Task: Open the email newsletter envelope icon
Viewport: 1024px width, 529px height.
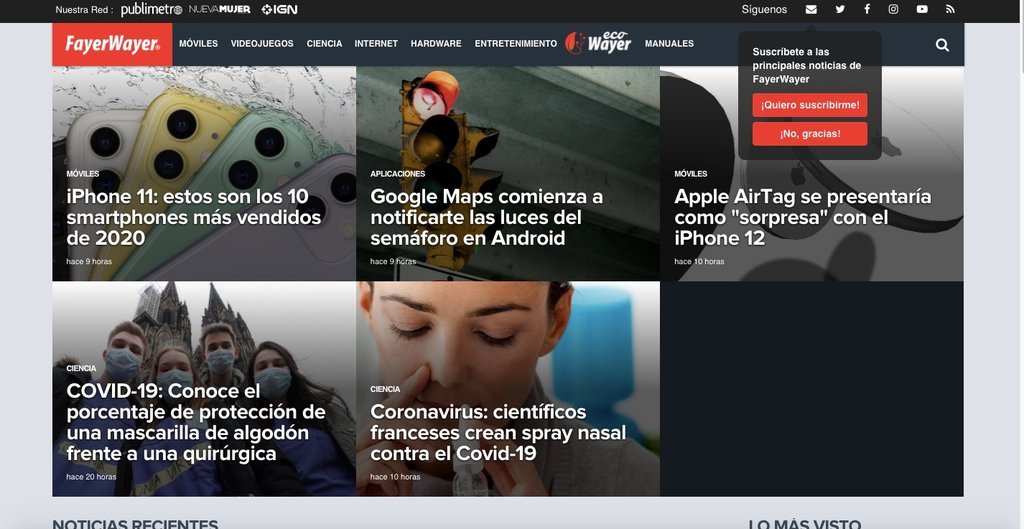Action: click(811, 9)
